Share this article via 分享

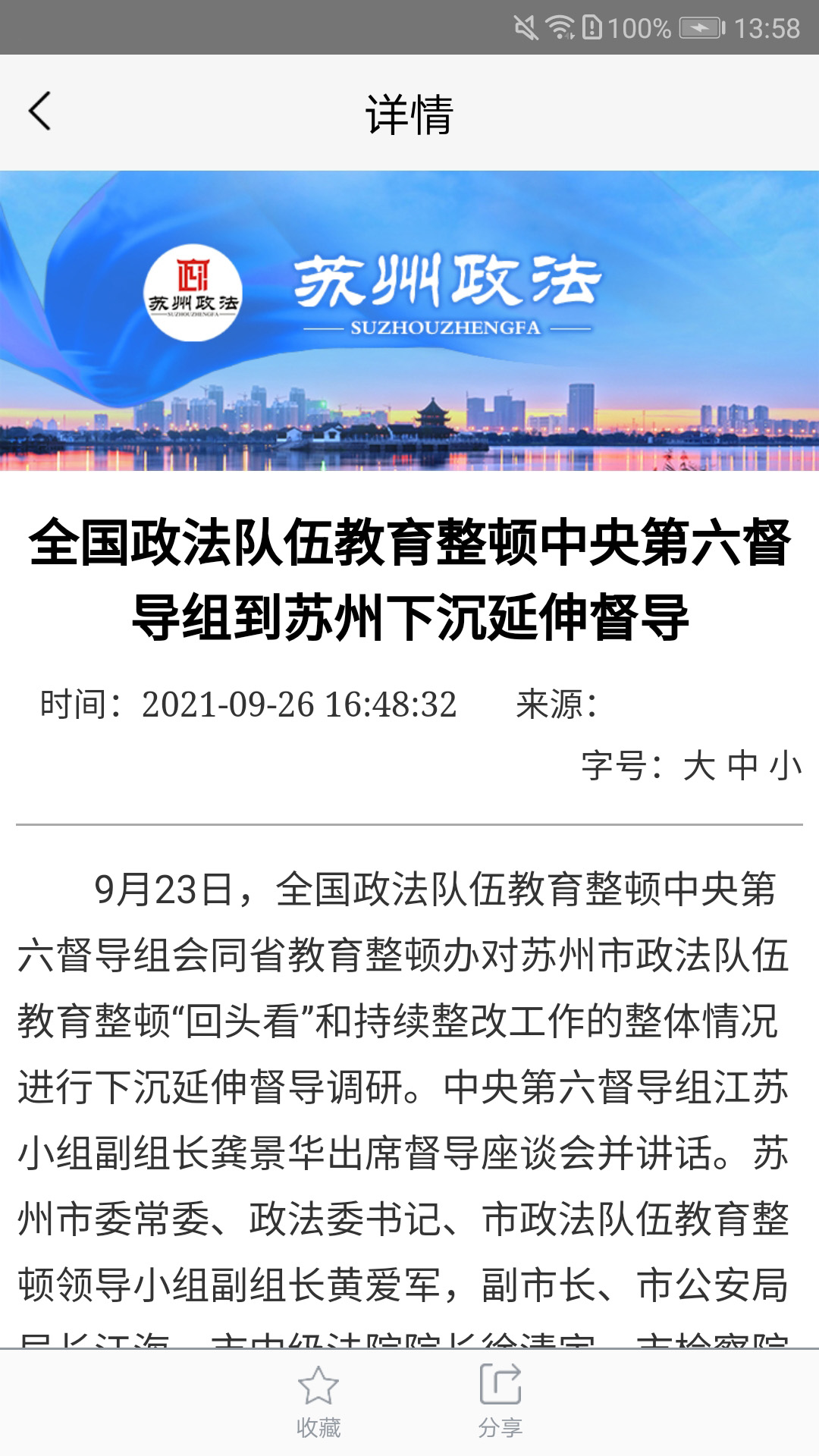coord(500,1401)
